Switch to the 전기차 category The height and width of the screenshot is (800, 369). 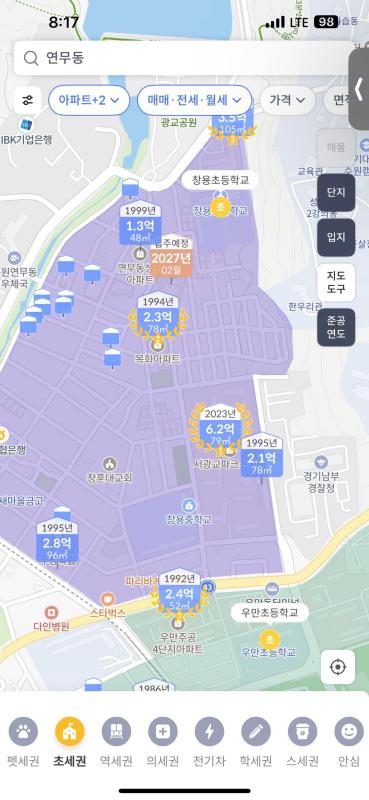point(209,743)
